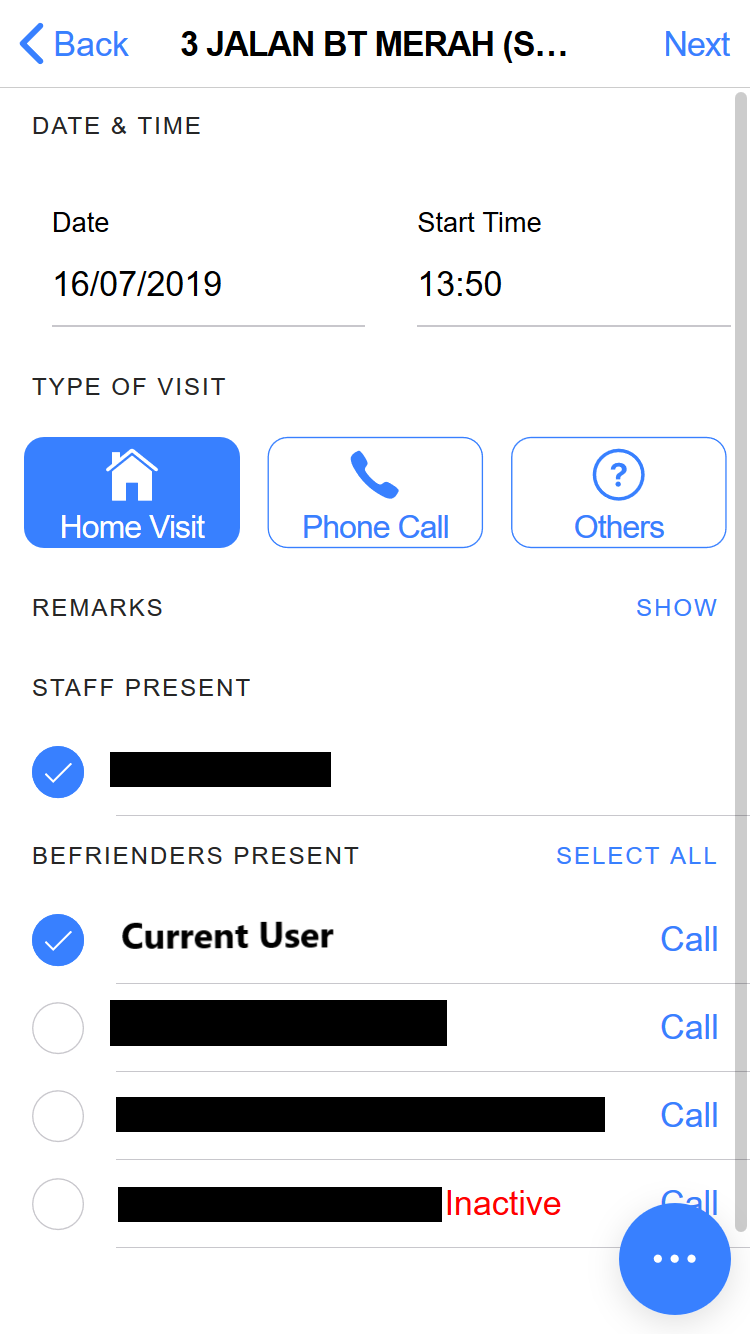Choose Phone Call as visit type
Screen dimensions: 750x1334
[x=375, y=492]
